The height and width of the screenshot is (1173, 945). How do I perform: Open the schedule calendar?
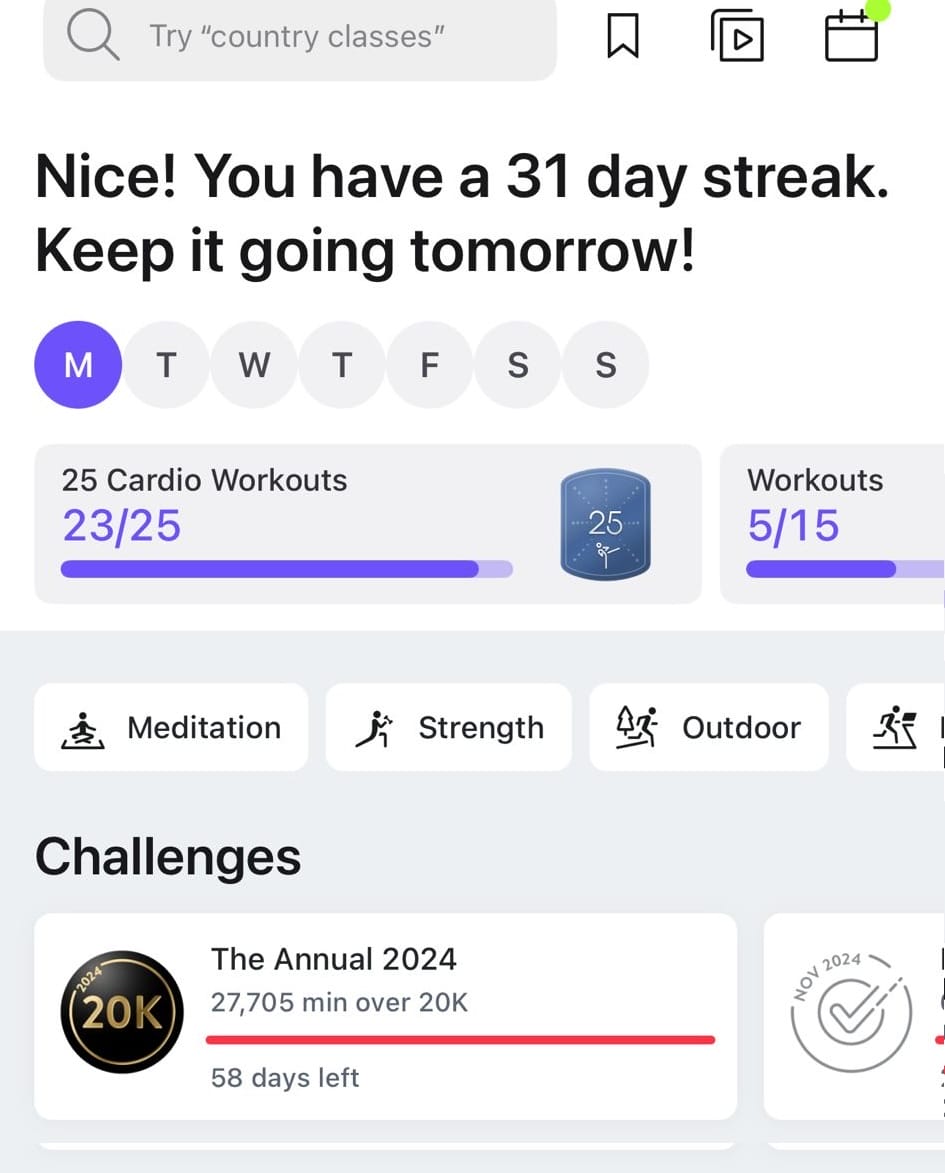tap(851, 38)
